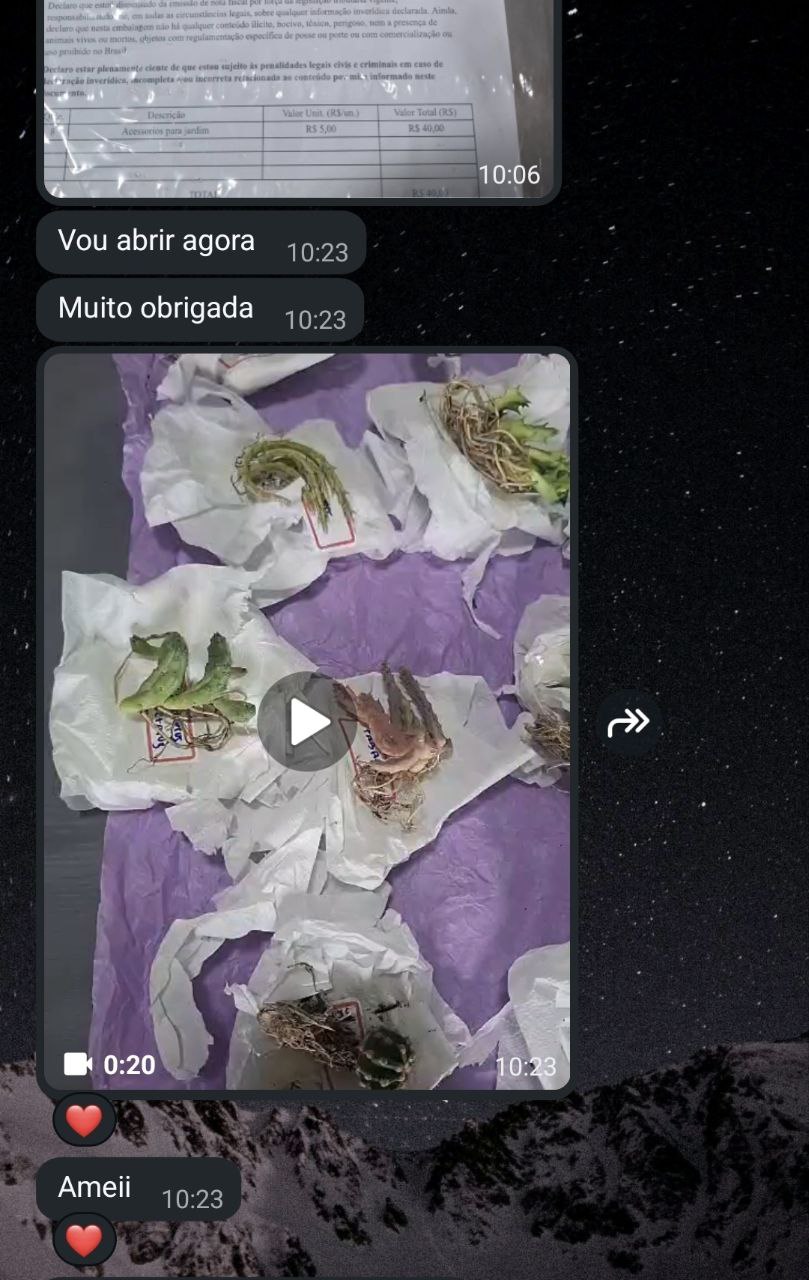This screenshot has width=809, height=1280.
Task: Open the document photo sent at 10:06
Action: pyautogui.click(x=298, y=98)
